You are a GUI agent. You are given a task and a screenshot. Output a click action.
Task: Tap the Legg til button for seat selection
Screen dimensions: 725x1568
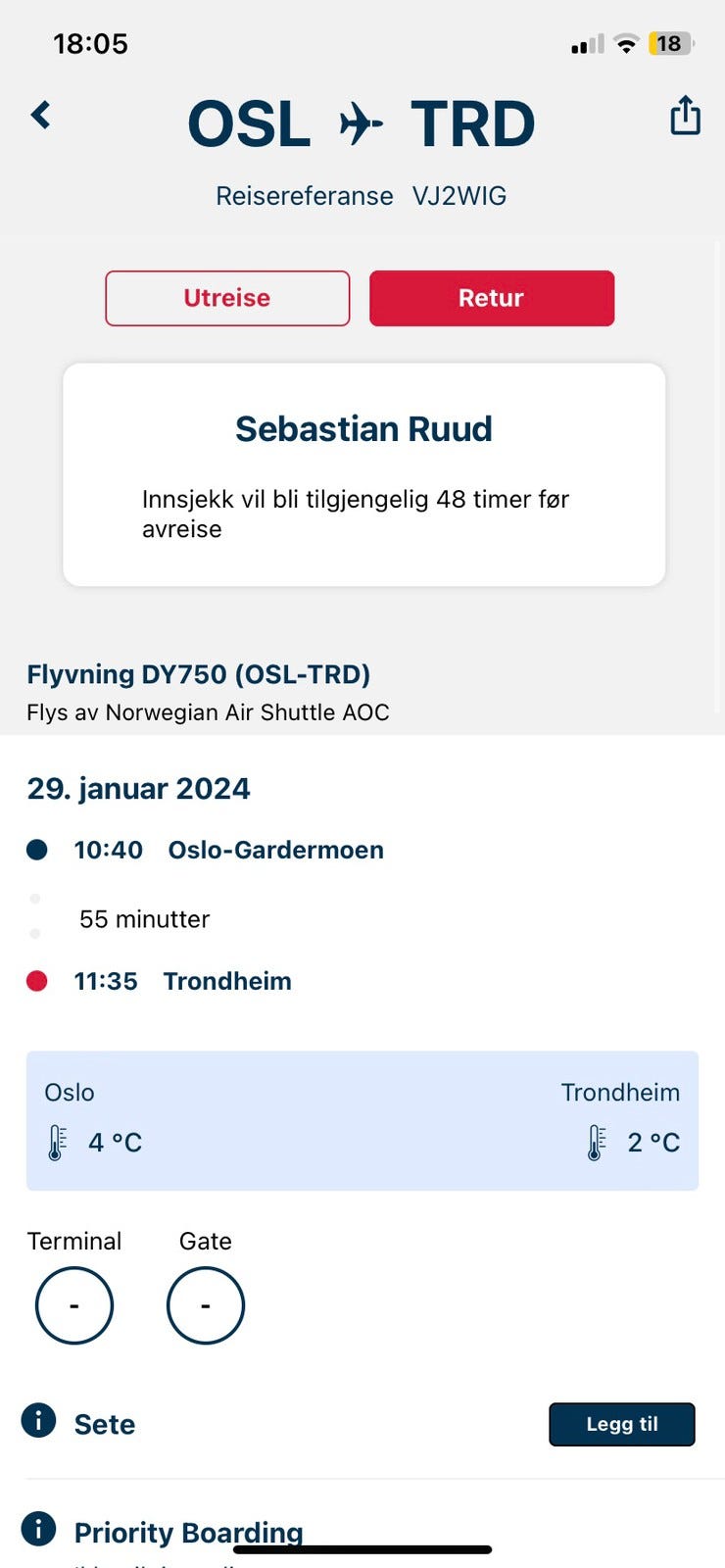[621, 1423]
